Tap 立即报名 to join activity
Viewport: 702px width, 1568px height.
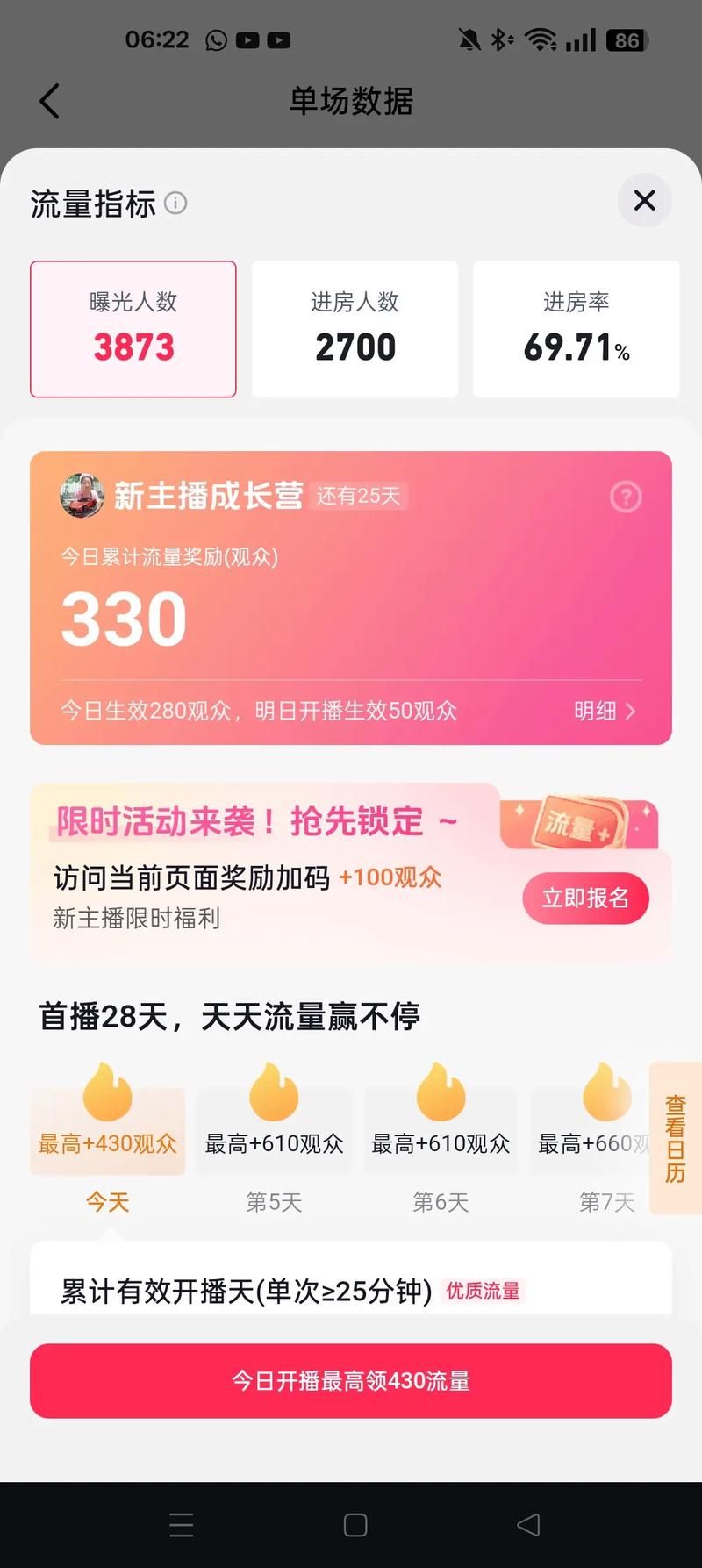coord(585,898)
